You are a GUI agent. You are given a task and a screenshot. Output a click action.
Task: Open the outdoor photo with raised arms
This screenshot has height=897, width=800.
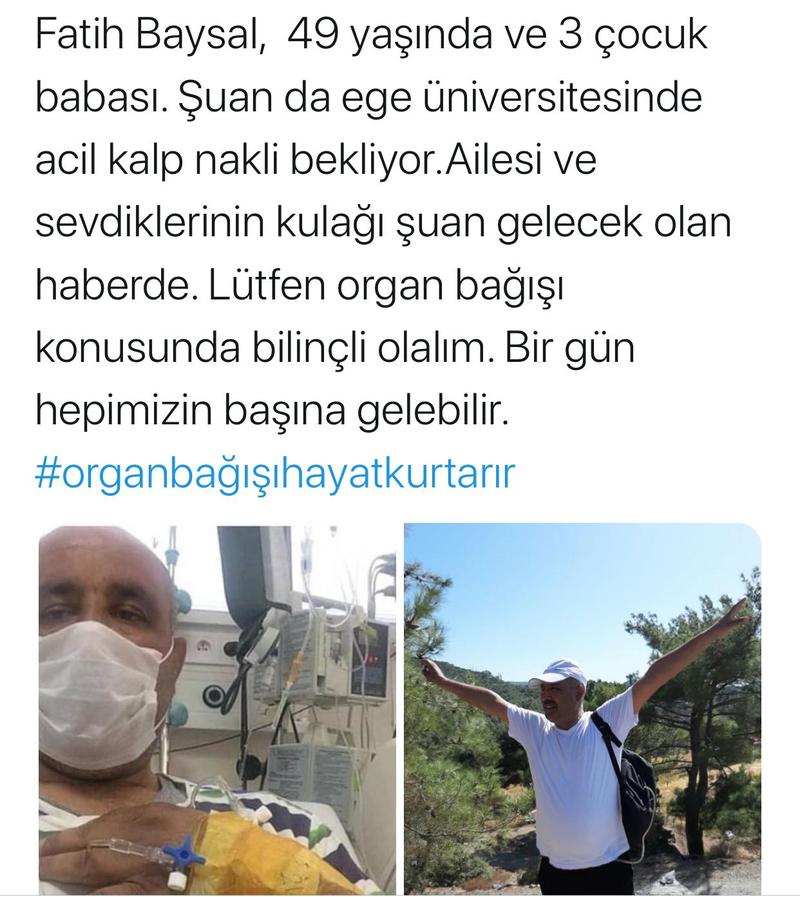tap(582, 708)
